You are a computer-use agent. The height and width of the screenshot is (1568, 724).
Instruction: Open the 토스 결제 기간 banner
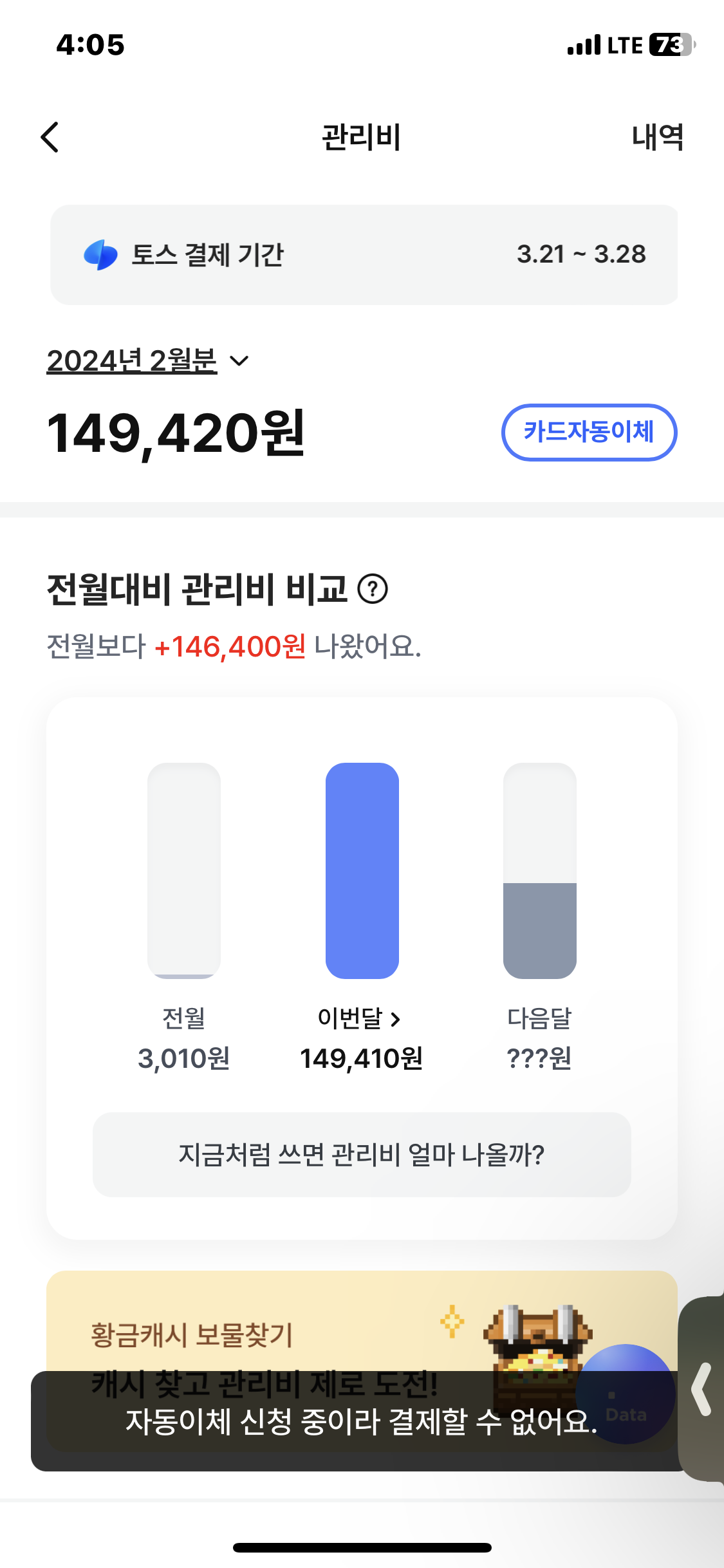(x=364, y=255)
